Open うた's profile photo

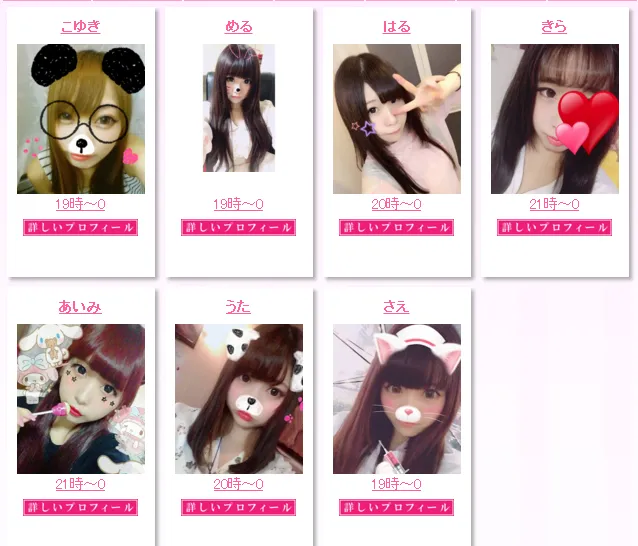(x=238, y=398)
